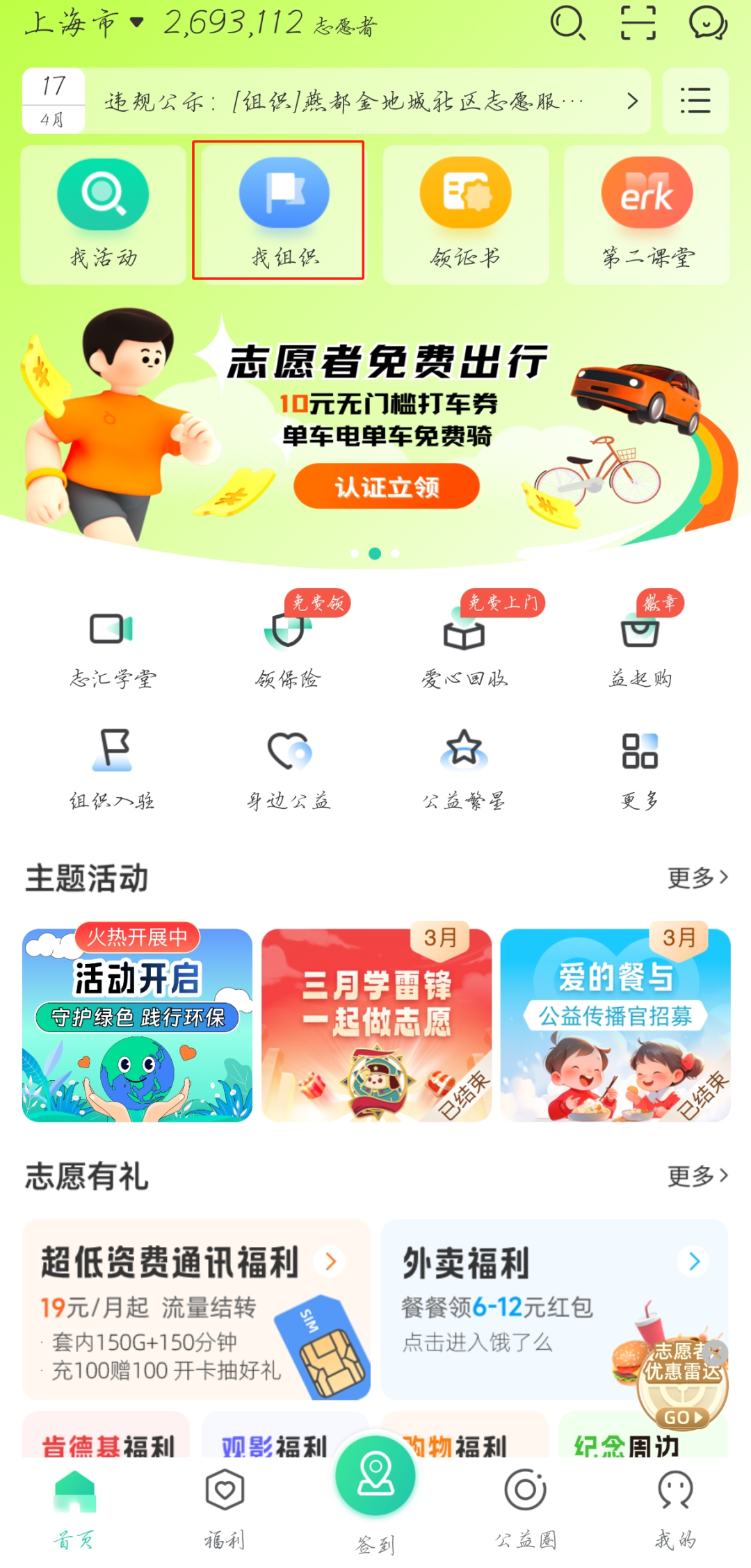Open 第二课堂

[x=647, y=214]
